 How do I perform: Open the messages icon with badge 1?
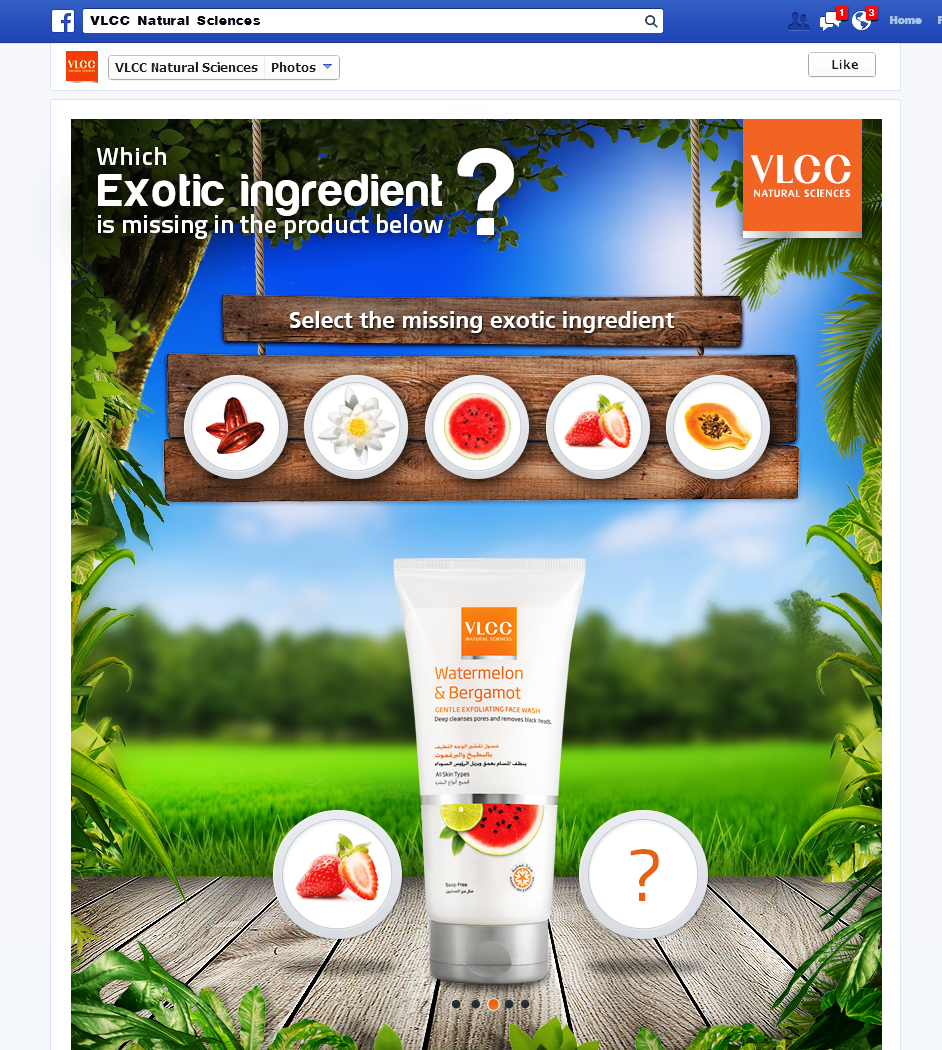pyautogui.click(x=830, y=21)
